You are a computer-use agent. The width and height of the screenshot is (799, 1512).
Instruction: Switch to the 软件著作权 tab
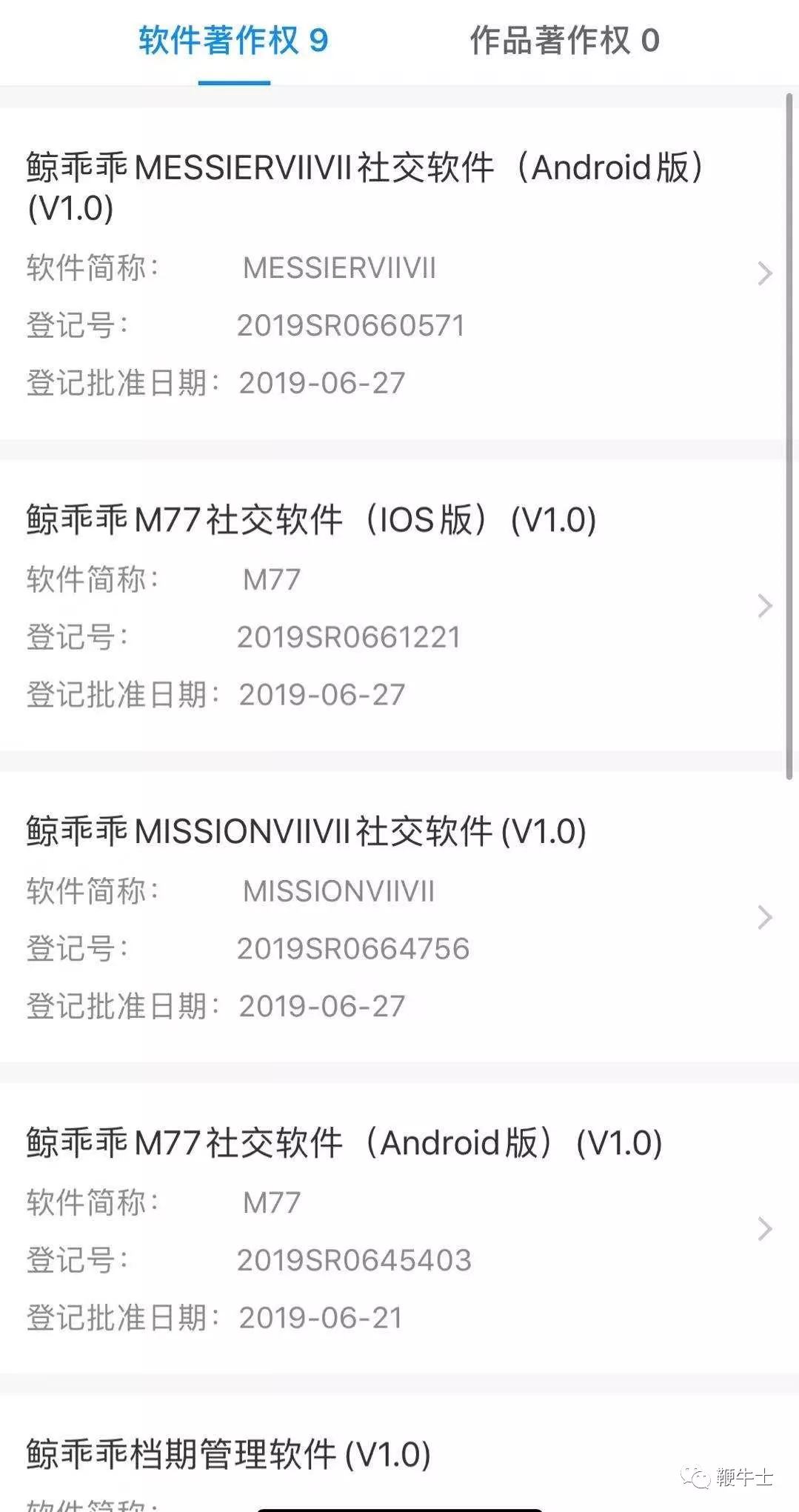233,41
